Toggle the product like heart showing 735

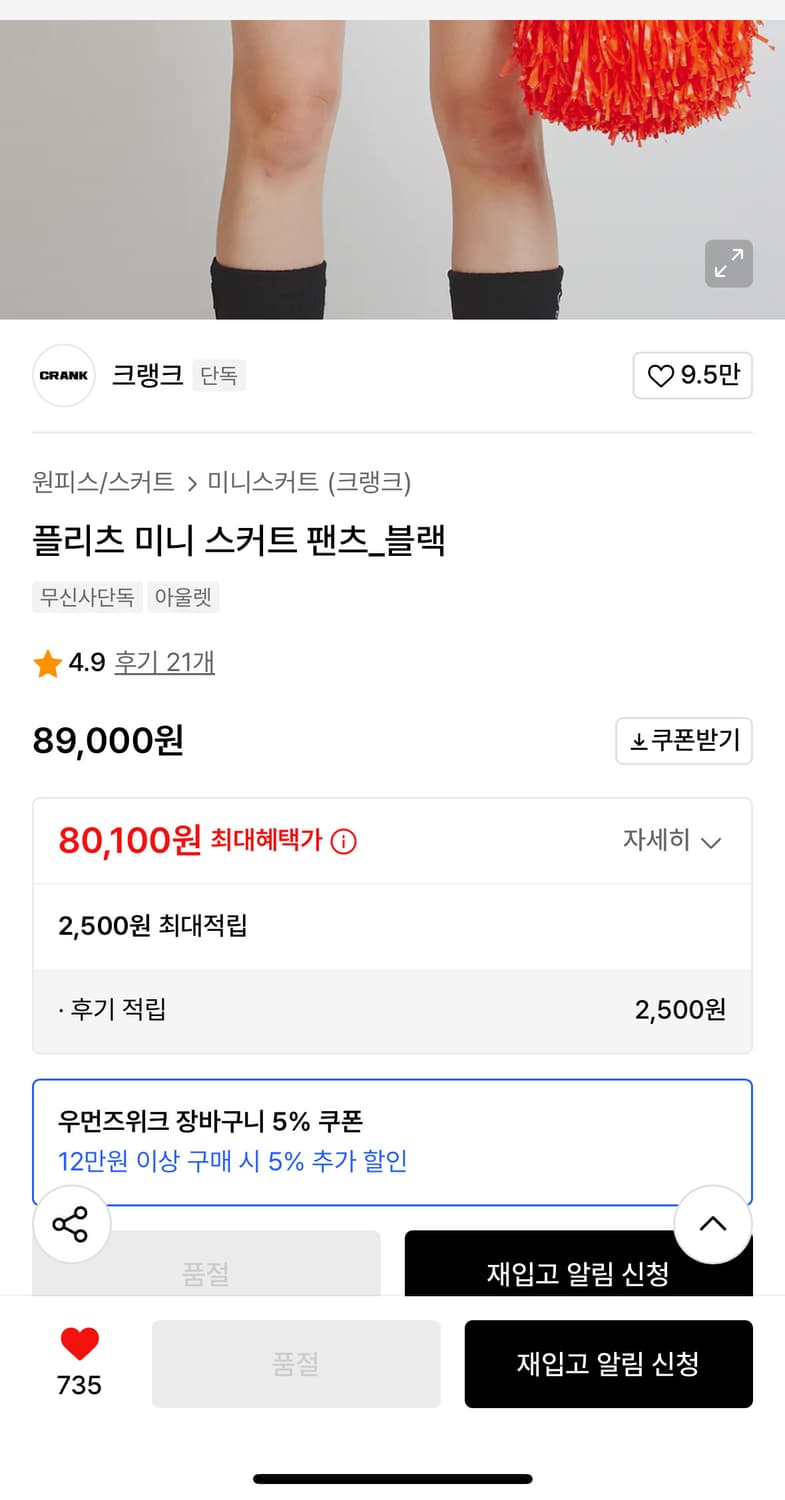[x=78, y=1347]
